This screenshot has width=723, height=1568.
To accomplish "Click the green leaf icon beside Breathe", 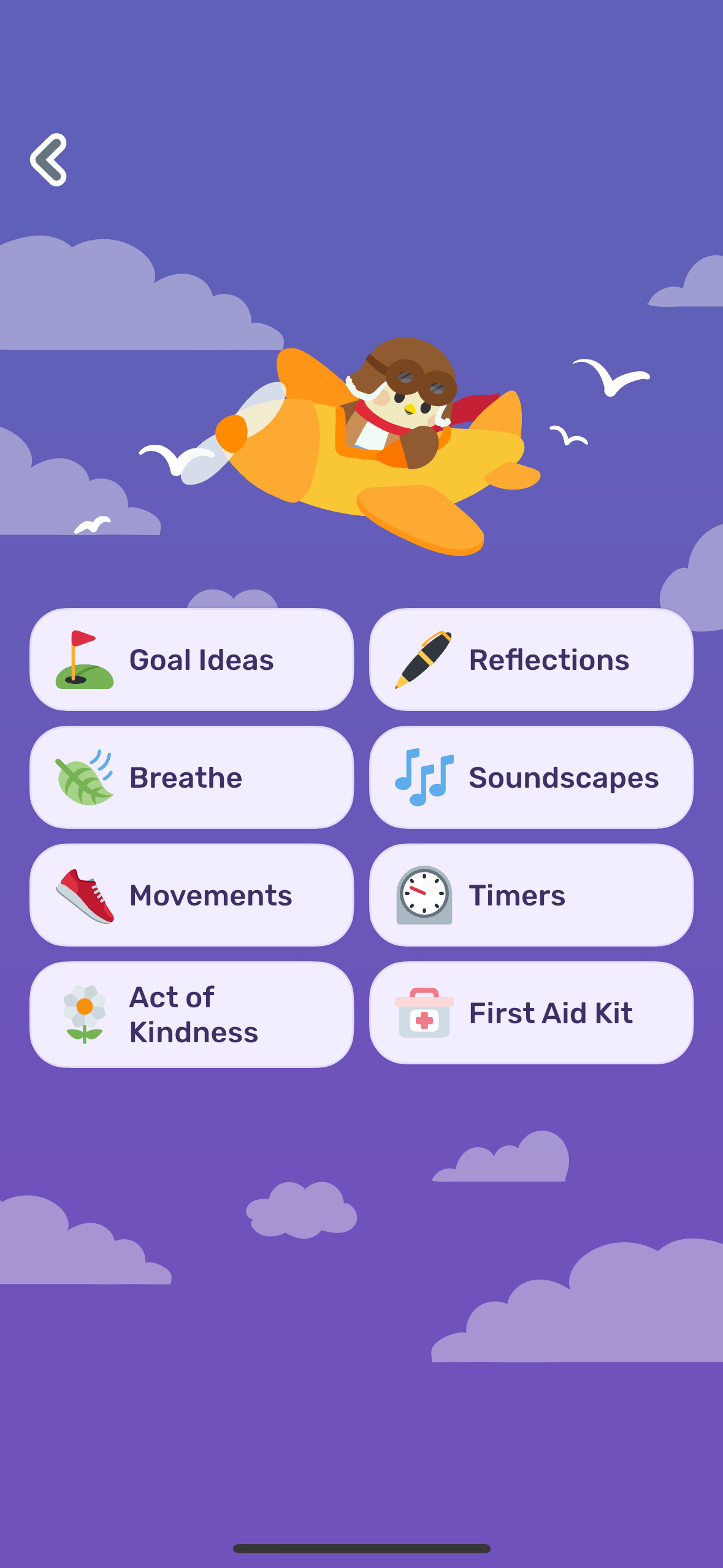I will (84, 777).
